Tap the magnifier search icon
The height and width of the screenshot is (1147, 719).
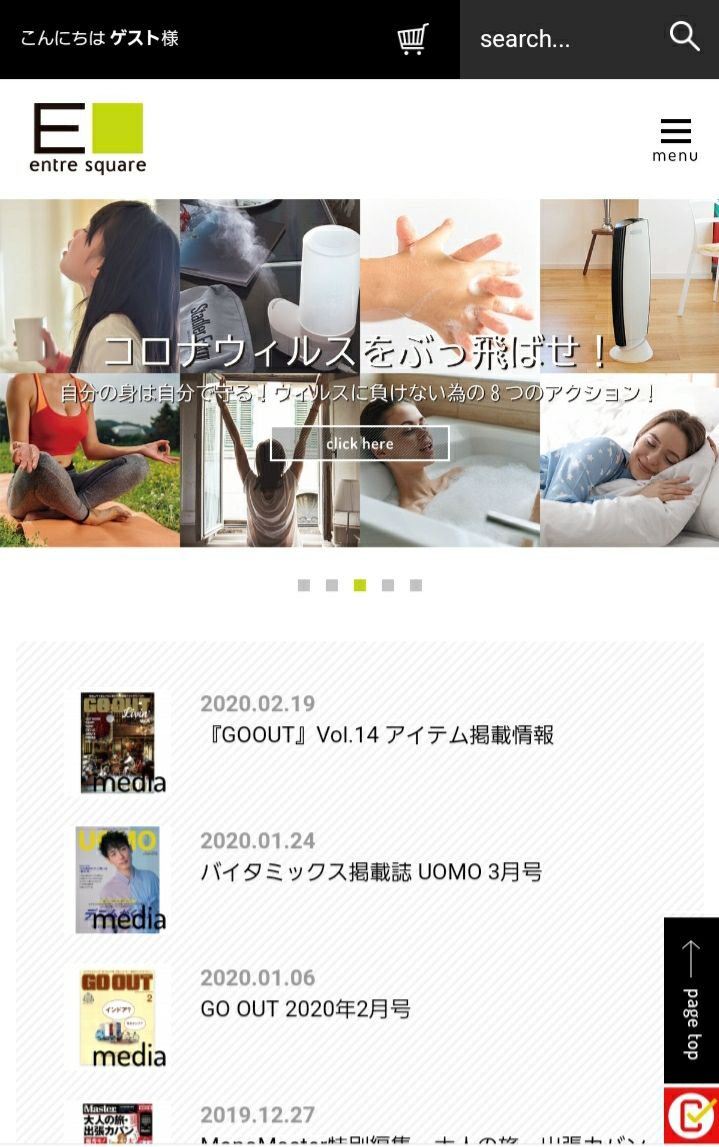click(685, 38)
